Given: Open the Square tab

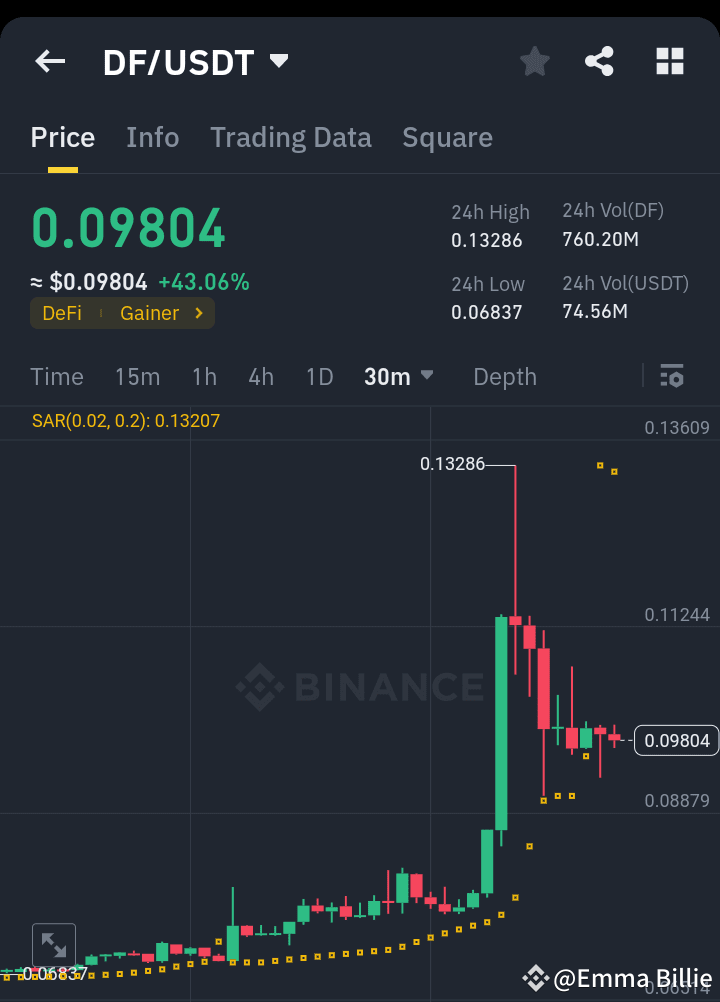Looking at the screenshot, I should click(x=447, y=137).
